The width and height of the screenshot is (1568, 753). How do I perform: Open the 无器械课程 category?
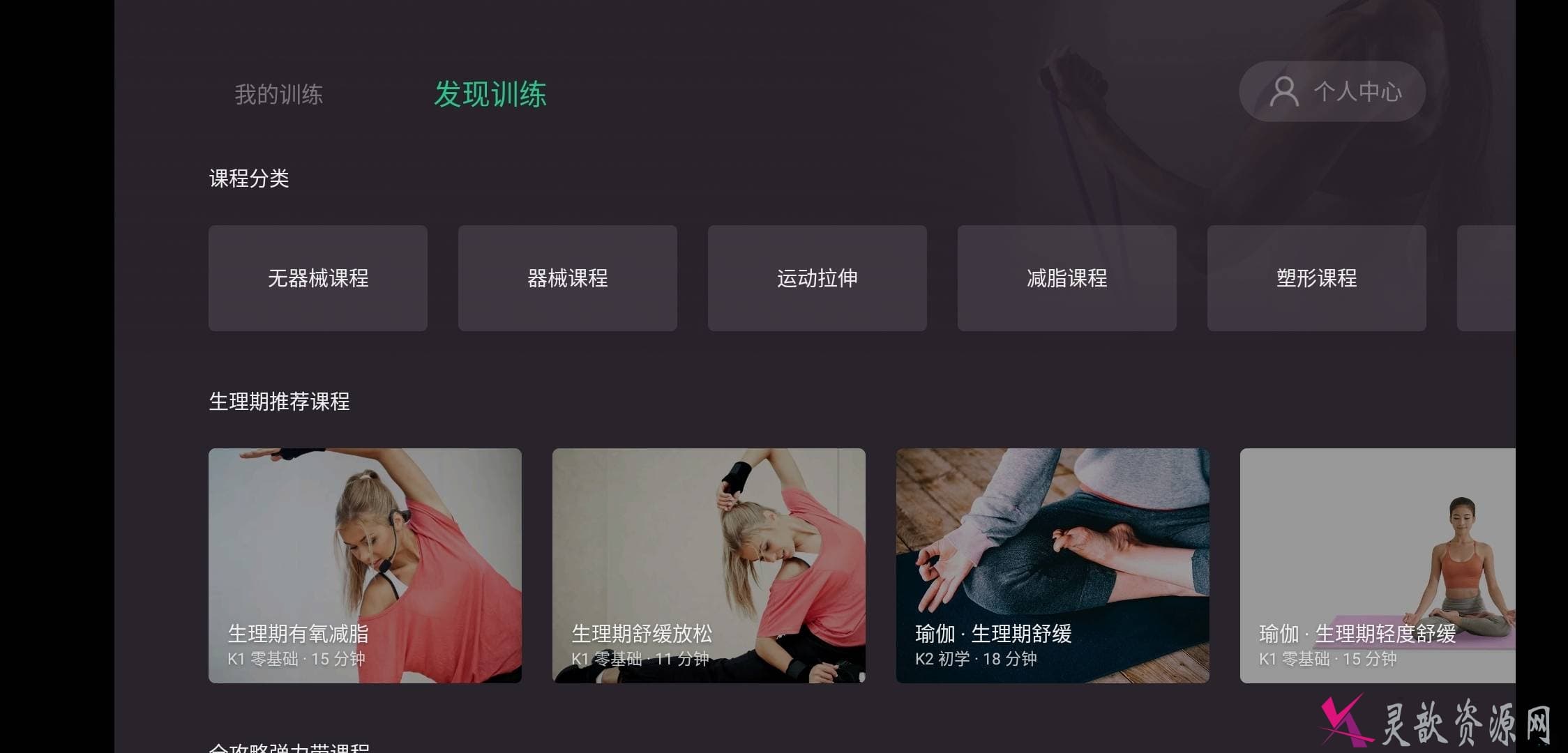(x=317, y=277)
